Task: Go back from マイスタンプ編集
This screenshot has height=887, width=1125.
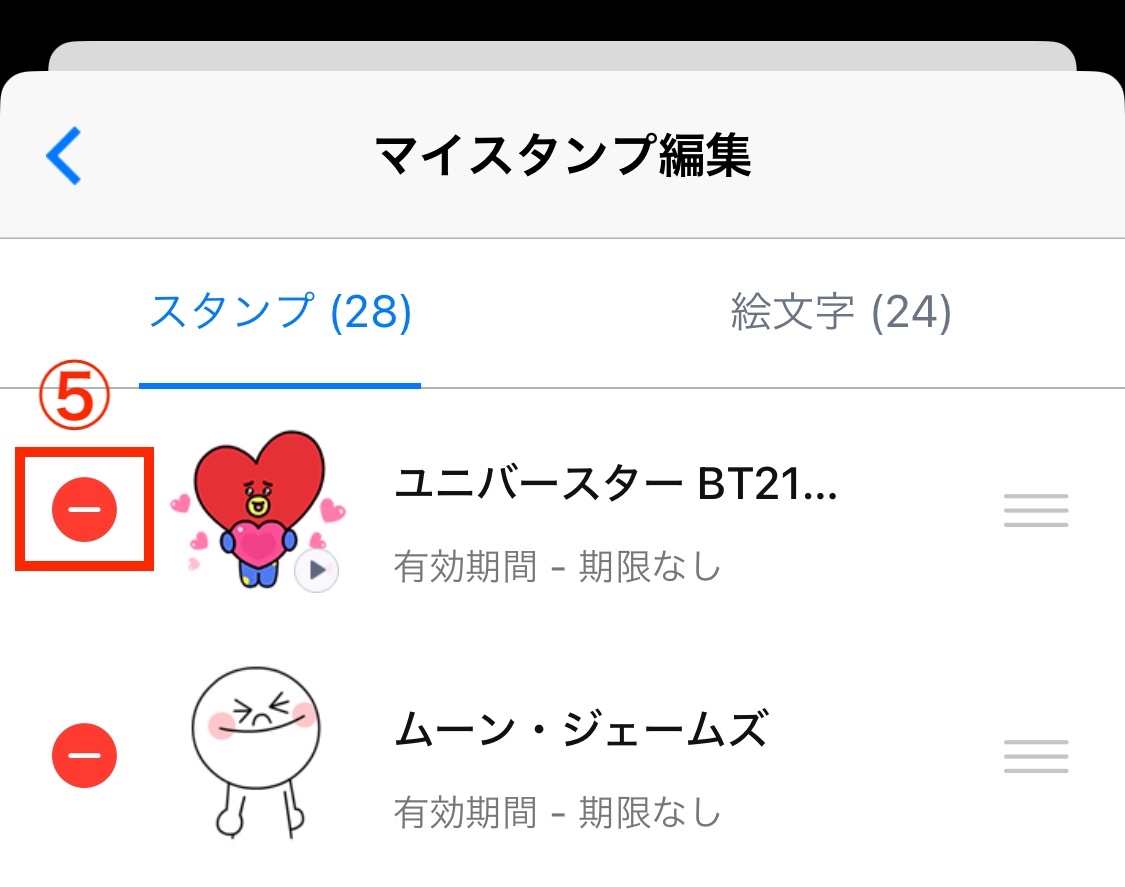Action: (x=63, y=157)
